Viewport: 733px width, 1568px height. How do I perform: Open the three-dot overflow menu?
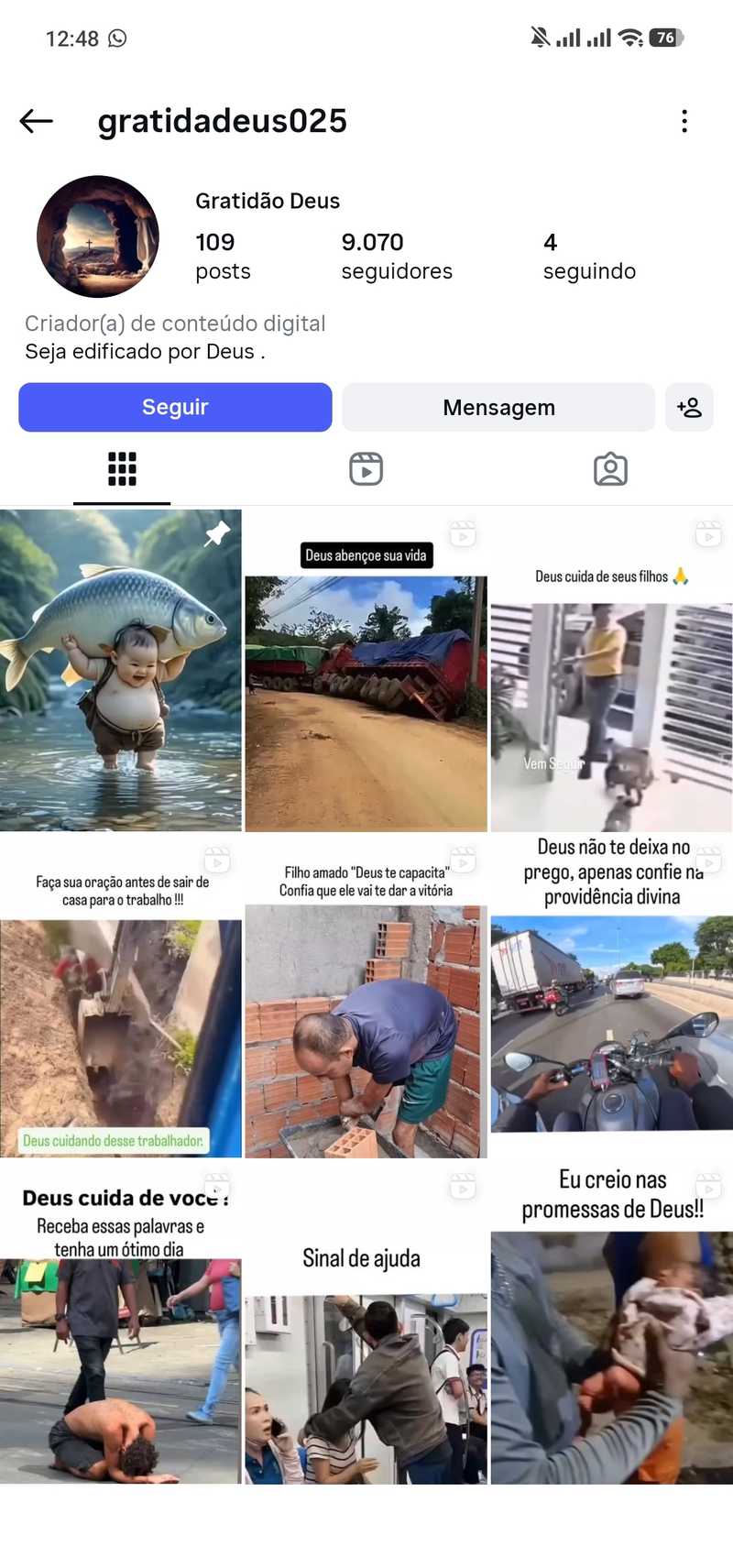684,121
